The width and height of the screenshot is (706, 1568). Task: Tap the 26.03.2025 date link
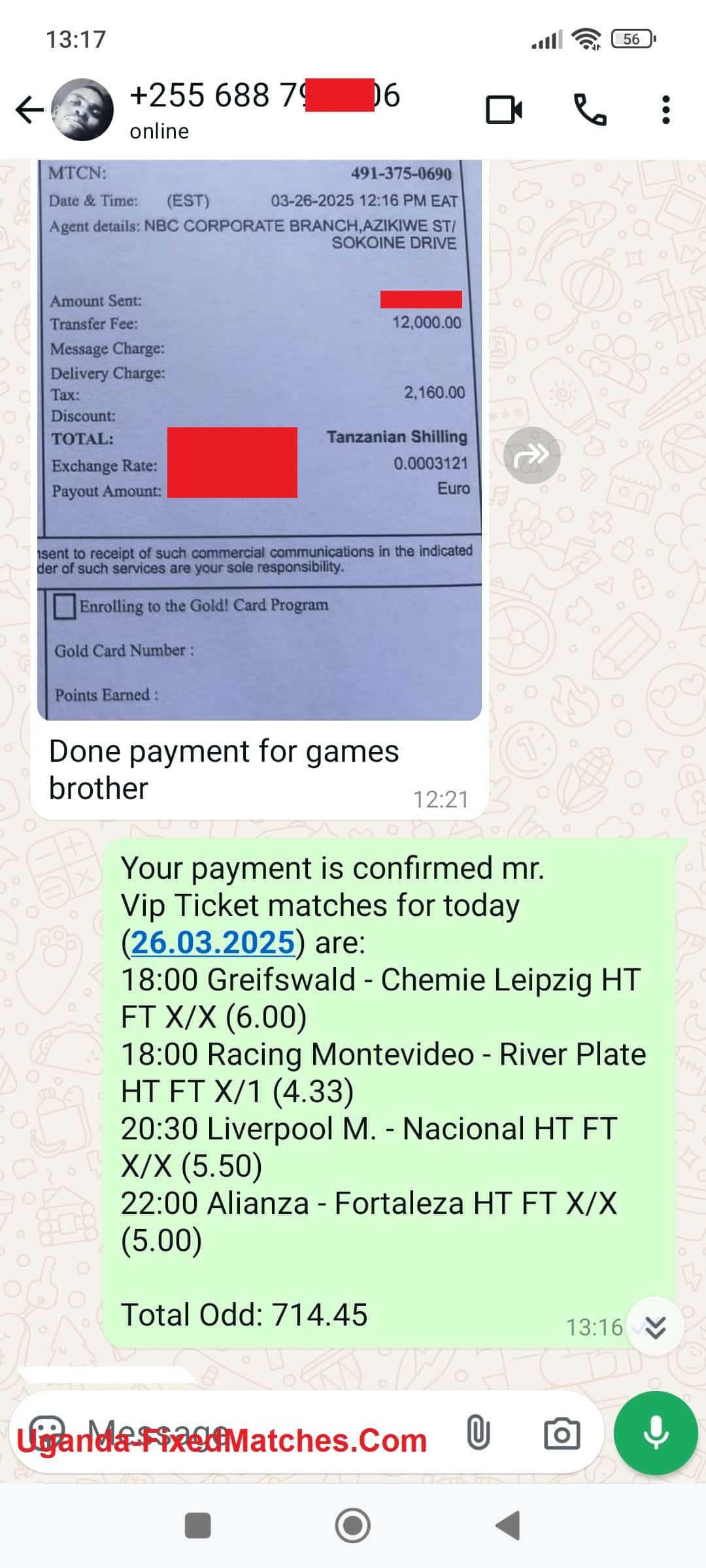click(x=213, y=942)
